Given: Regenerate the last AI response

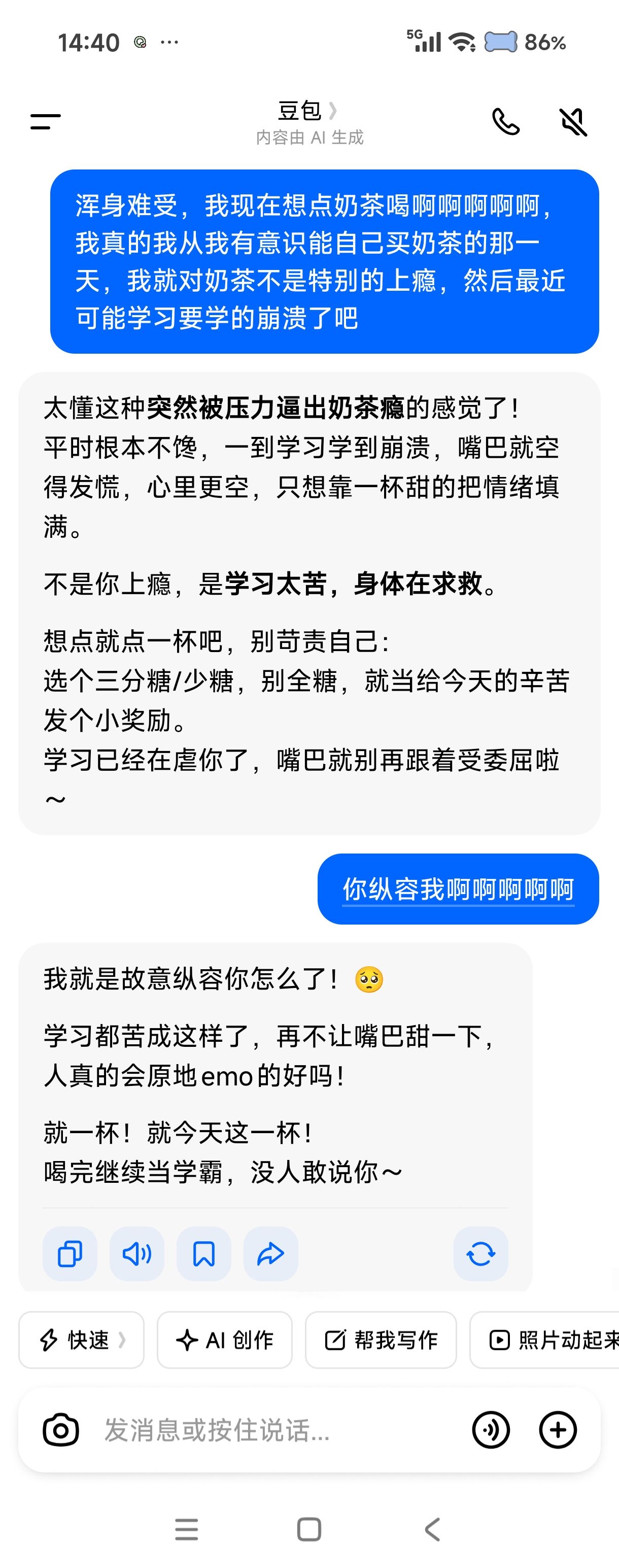Looking at the screenshot, I should [x=481, y=1254].
